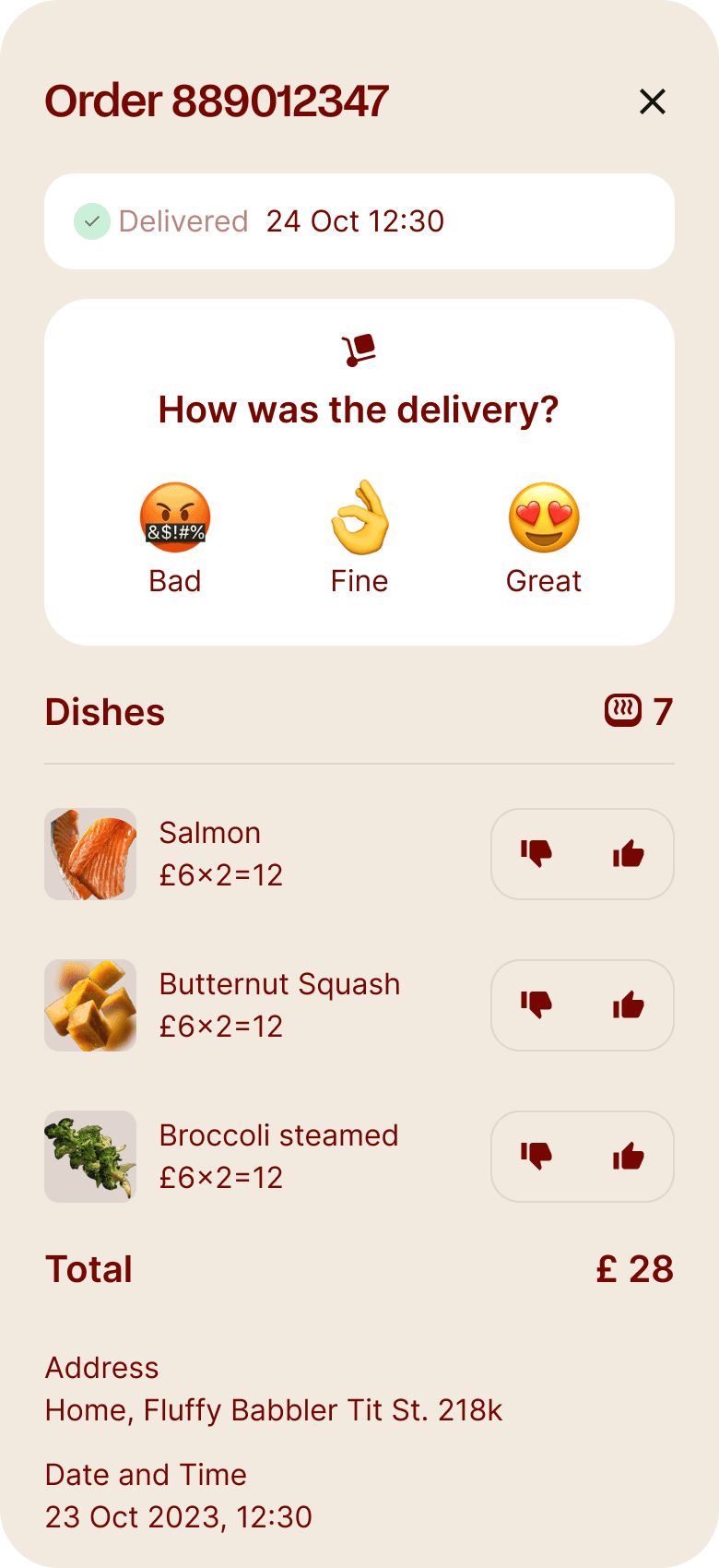Like the Butternut Squash dish
Image resolution: width=719 pixels, height=1568 pixels.
629,1005
